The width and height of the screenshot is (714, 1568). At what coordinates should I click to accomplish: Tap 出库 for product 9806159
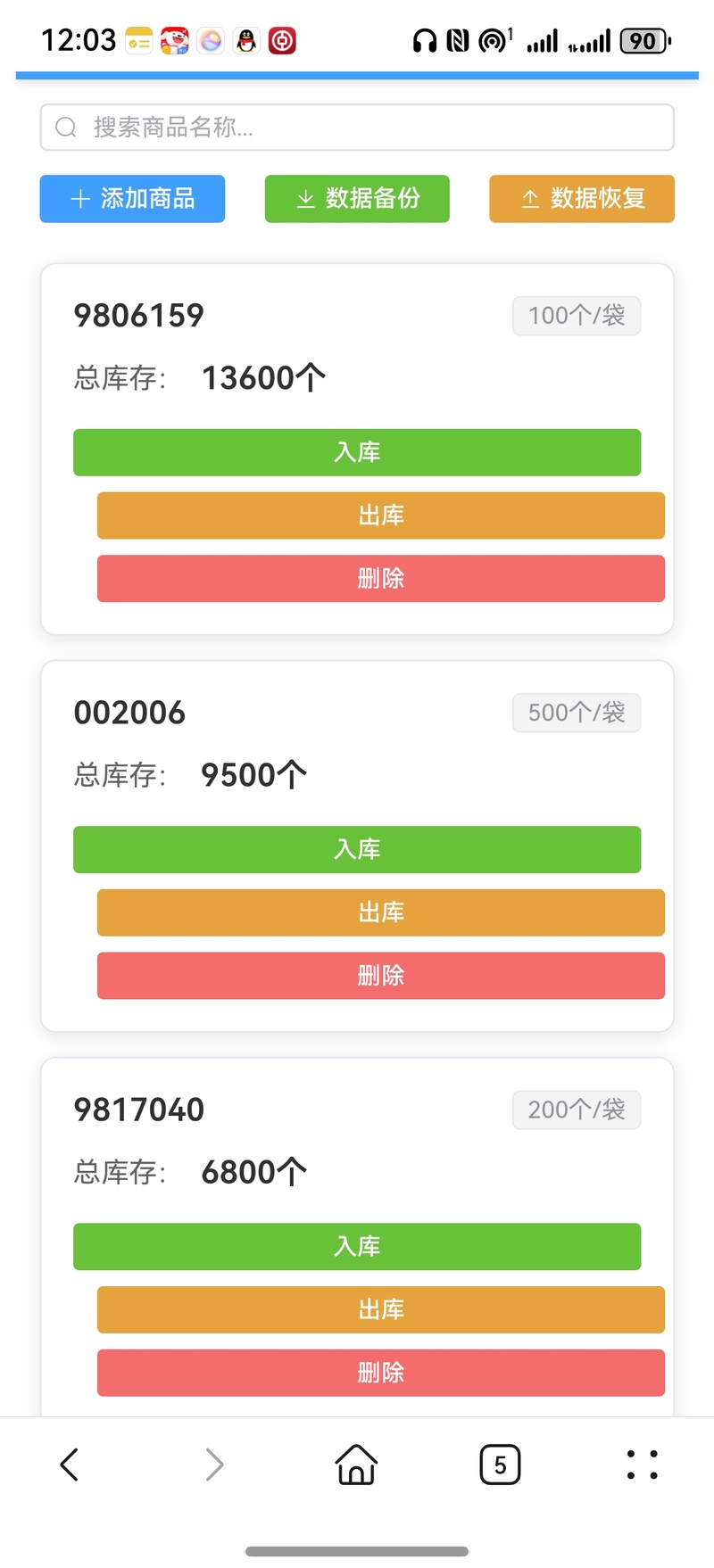[381, 516]
